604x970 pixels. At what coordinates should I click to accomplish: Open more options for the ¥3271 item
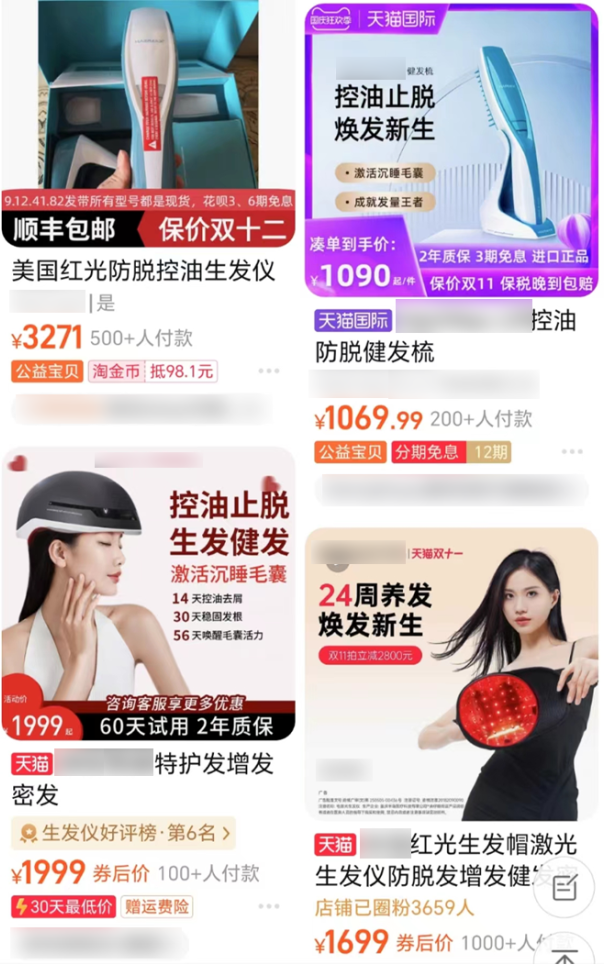pyautogui.click(x=269, y=371)
